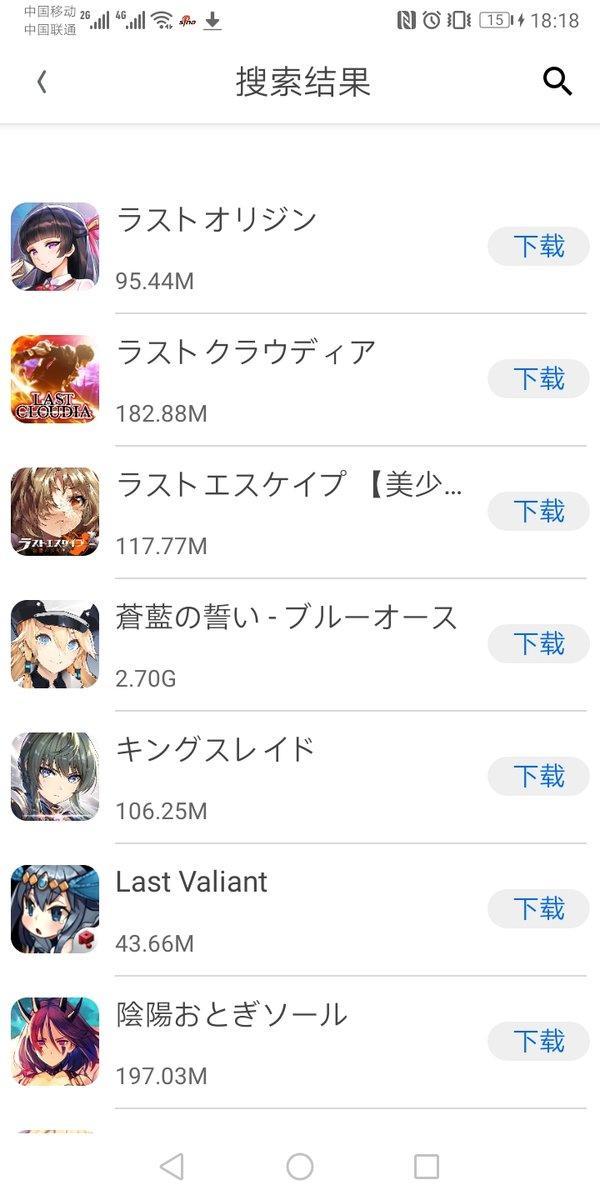Download キングスレイド
Image resolution: width=600 pixels, height=1200 pixels.
[538, 776]
